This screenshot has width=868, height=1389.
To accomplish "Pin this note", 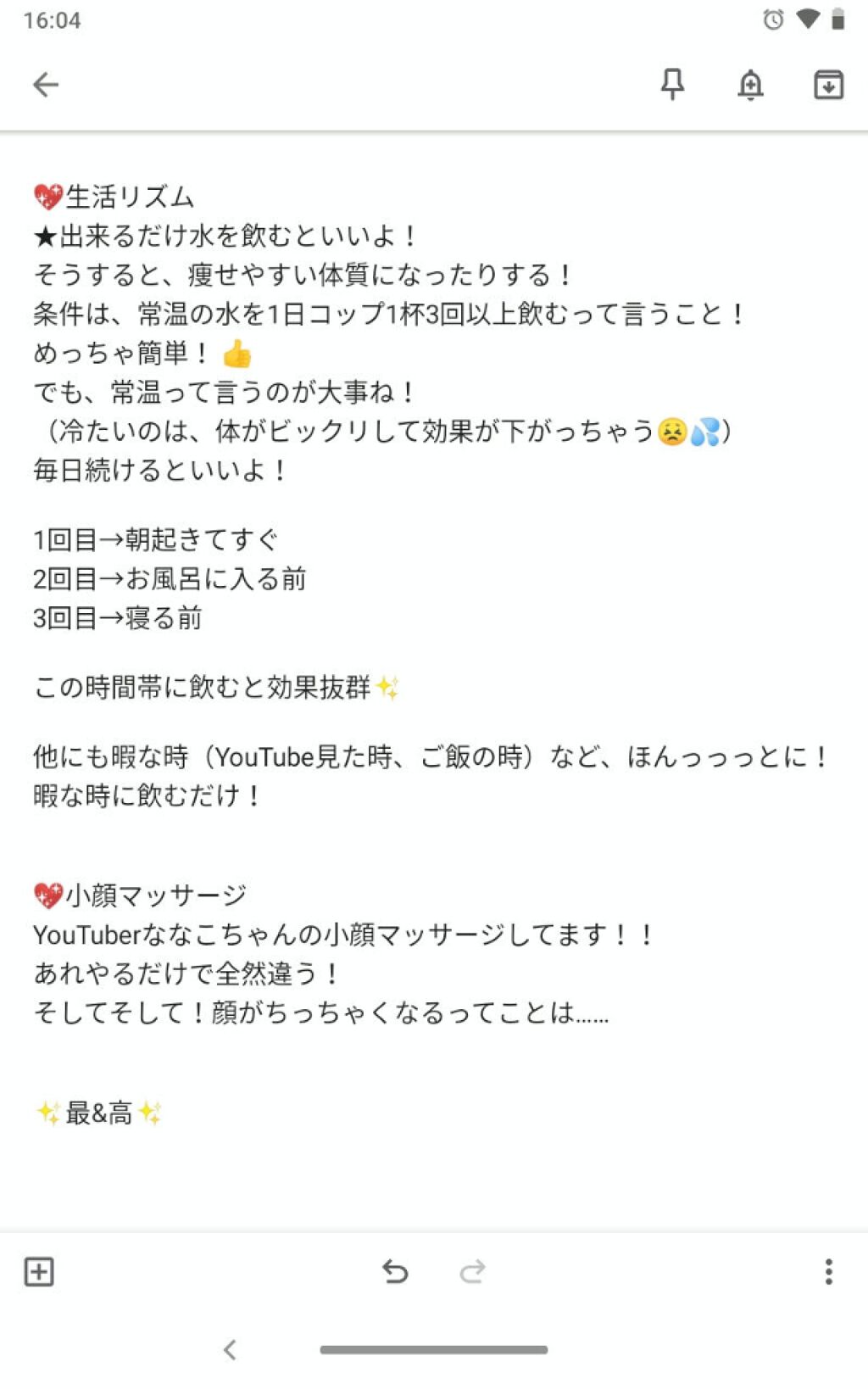I will point(672,84).
